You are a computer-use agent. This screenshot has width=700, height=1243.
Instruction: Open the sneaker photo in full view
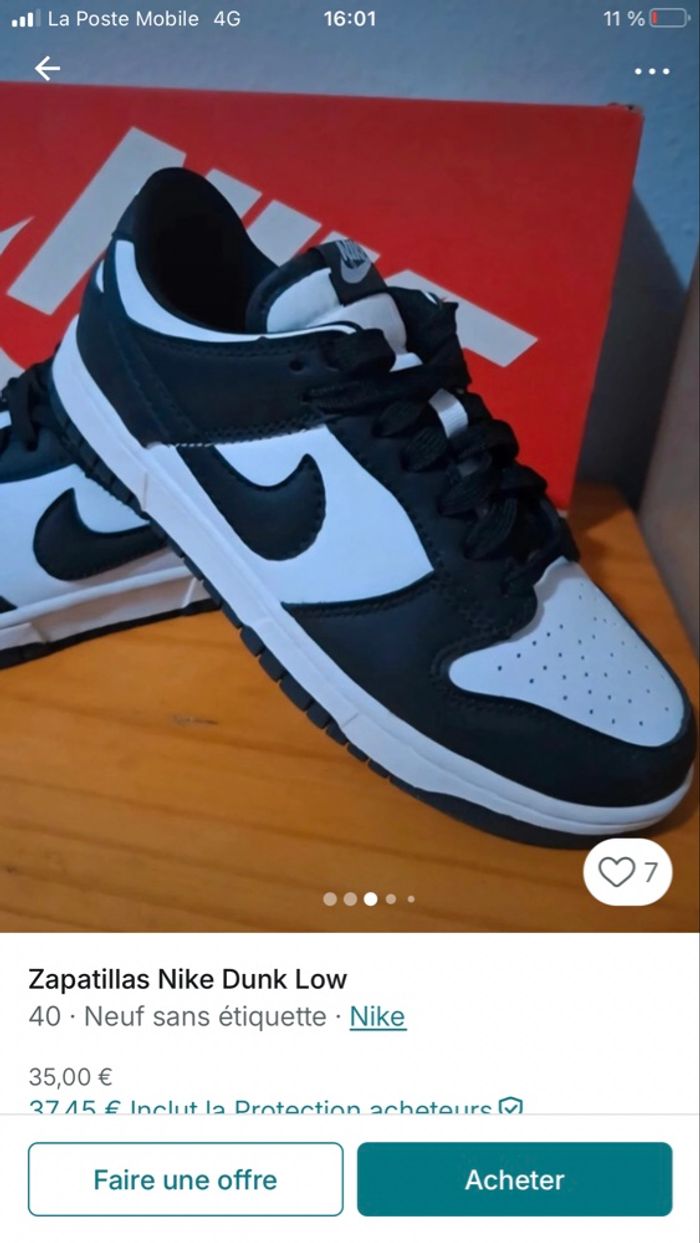click(350, 500)
